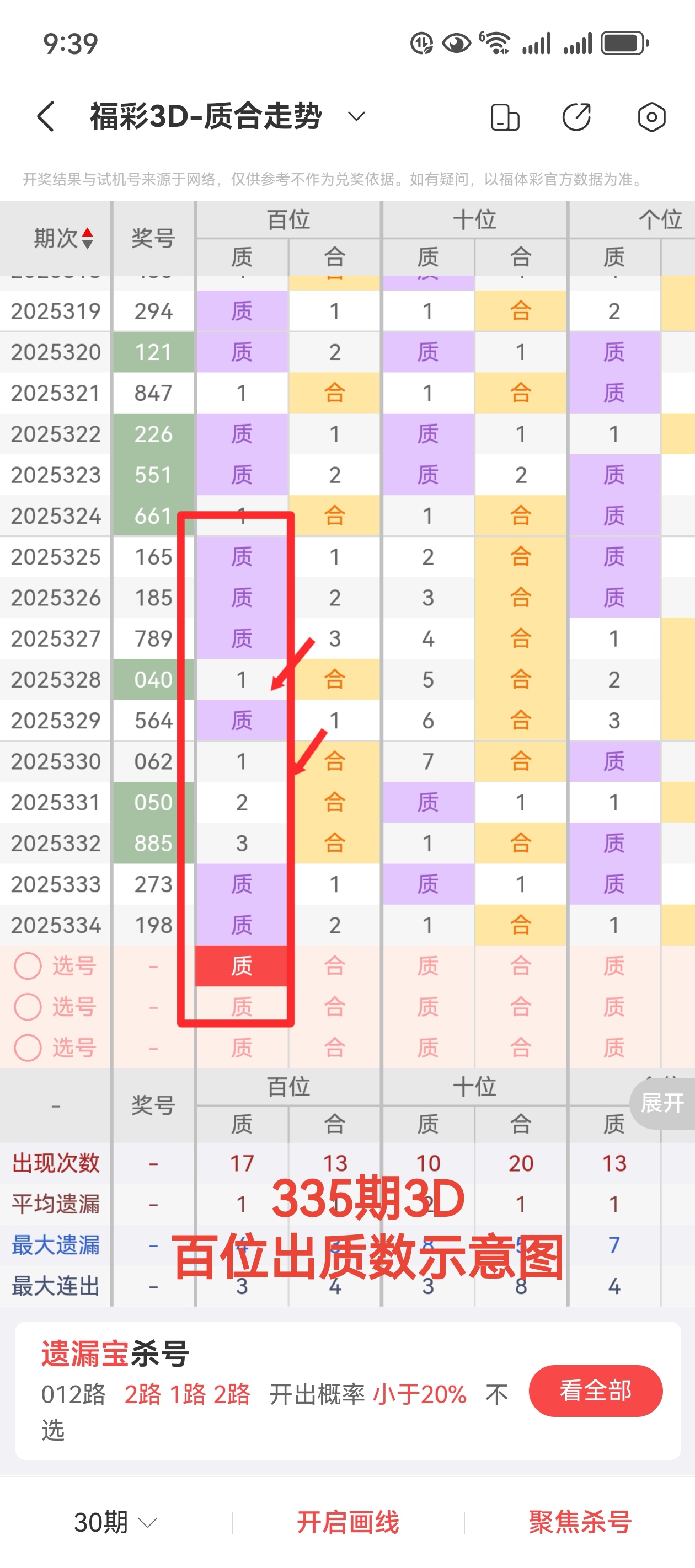Open sharing via the share icon
The width and height of the screenshot is (695, 1568).
click(x=578, y=117)
